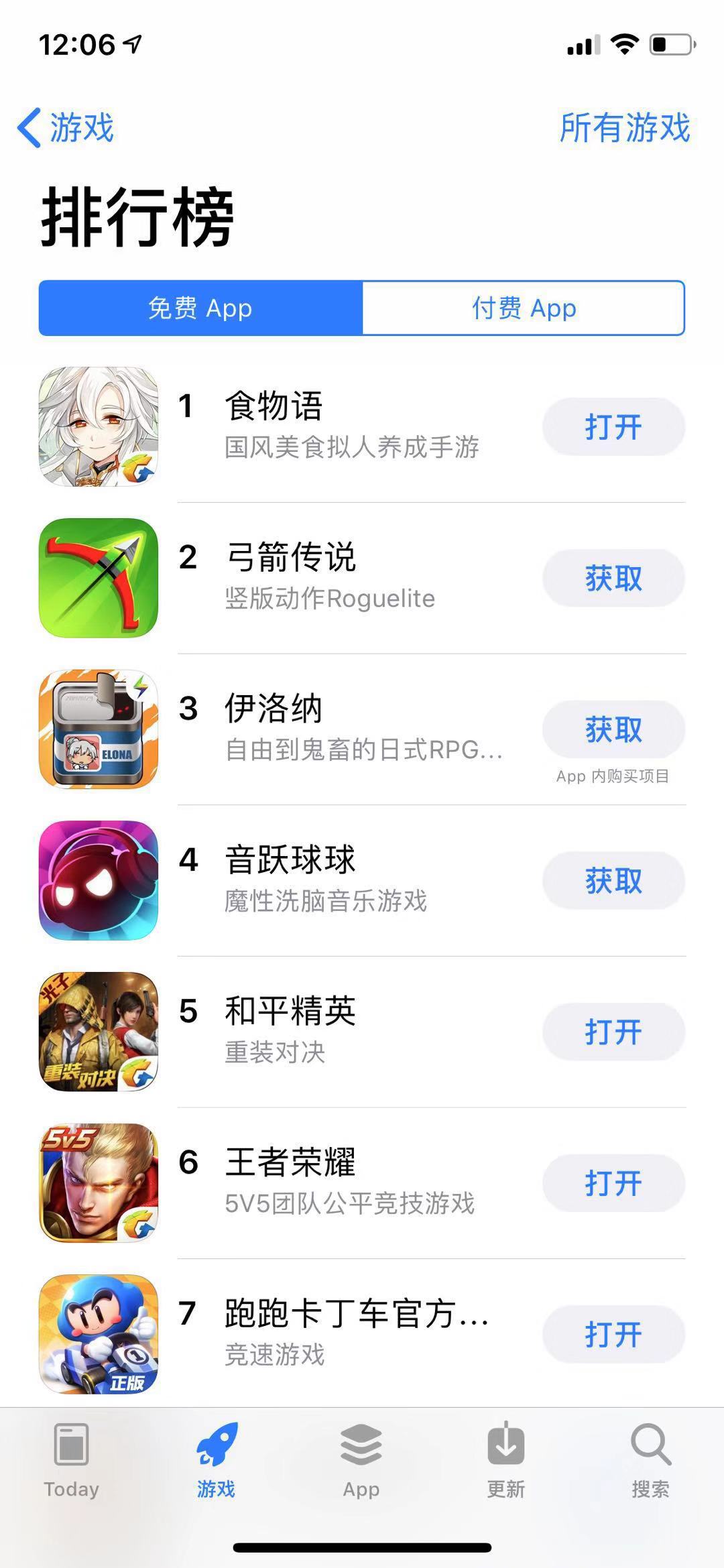Launch 和平精英 with 打开 button
Screen dimensions: 724x1568
coord(613,1032)
